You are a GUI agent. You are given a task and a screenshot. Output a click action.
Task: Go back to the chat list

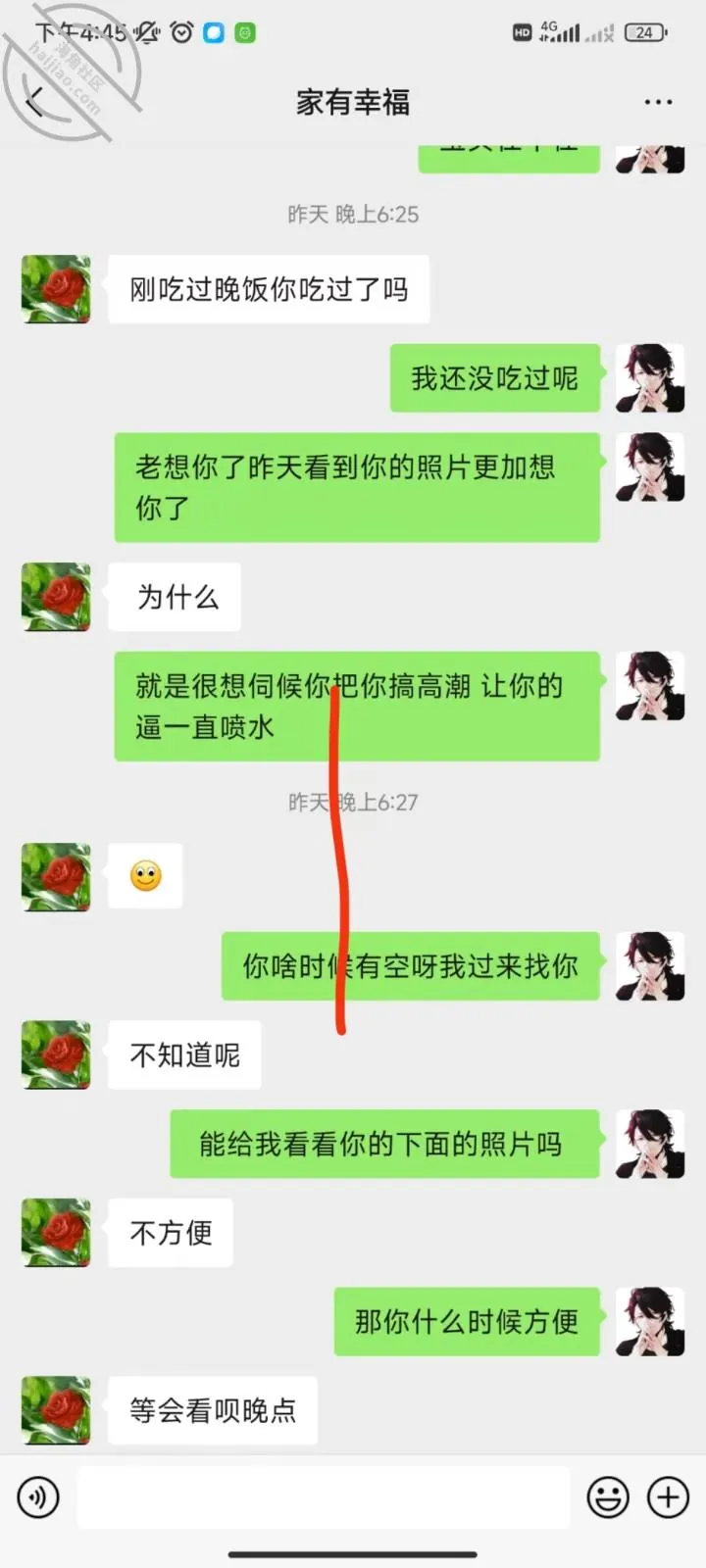36,101
